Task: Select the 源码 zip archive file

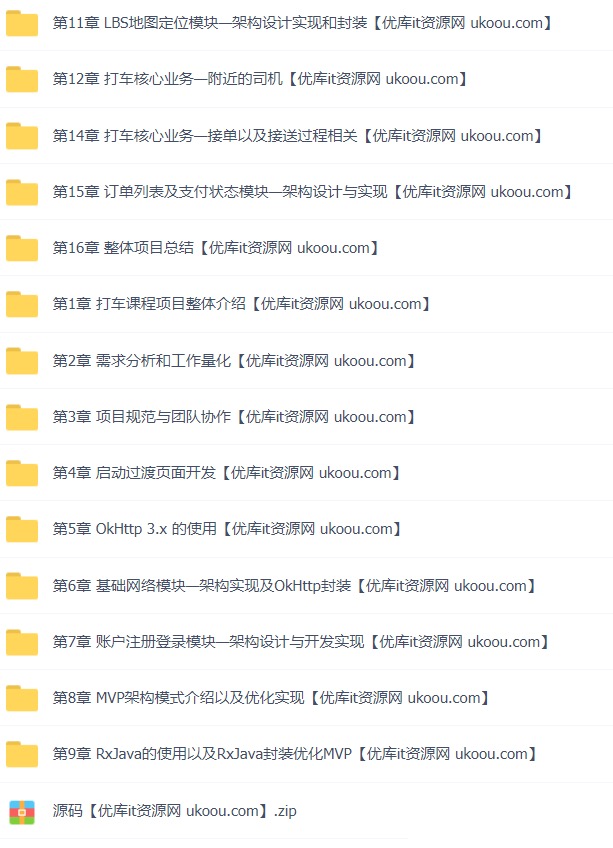Action: point(175,811)
